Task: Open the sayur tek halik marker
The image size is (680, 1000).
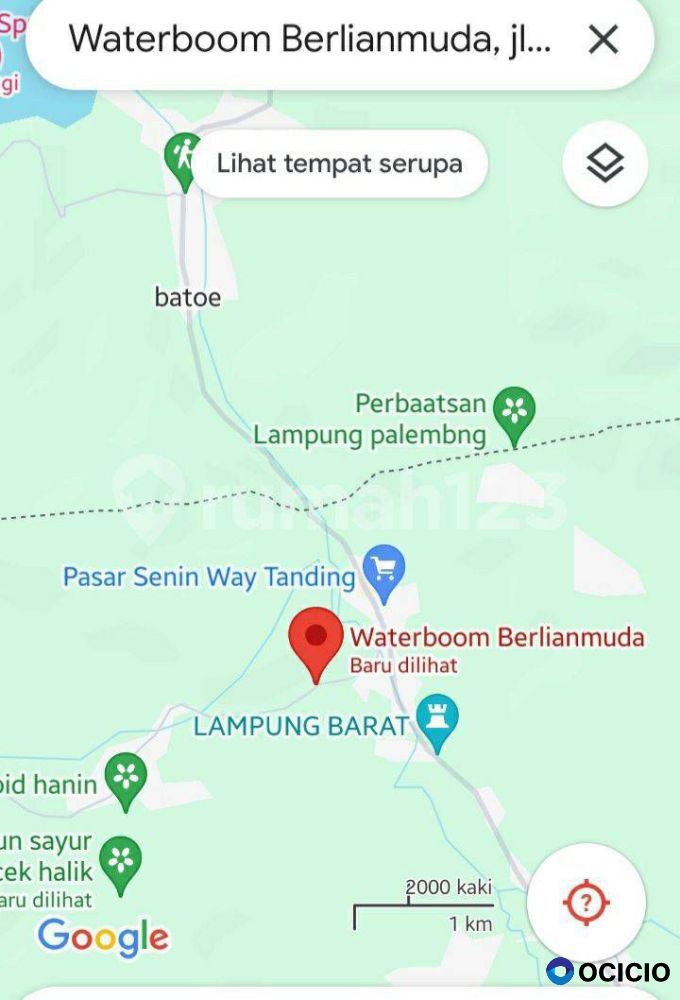Action: point(121,862)
